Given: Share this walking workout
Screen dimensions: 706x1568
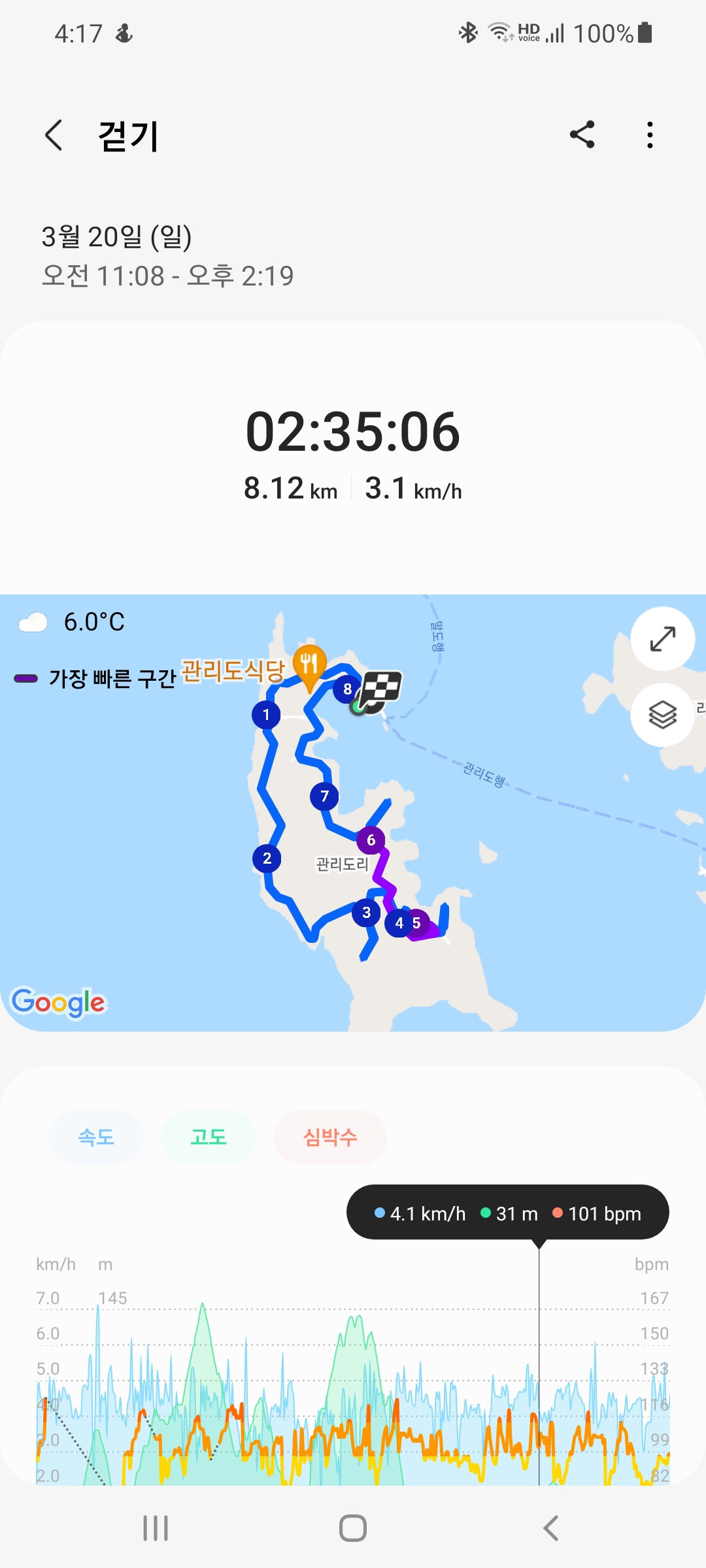Looking at the screenshot, I should [x=582, y=135].
